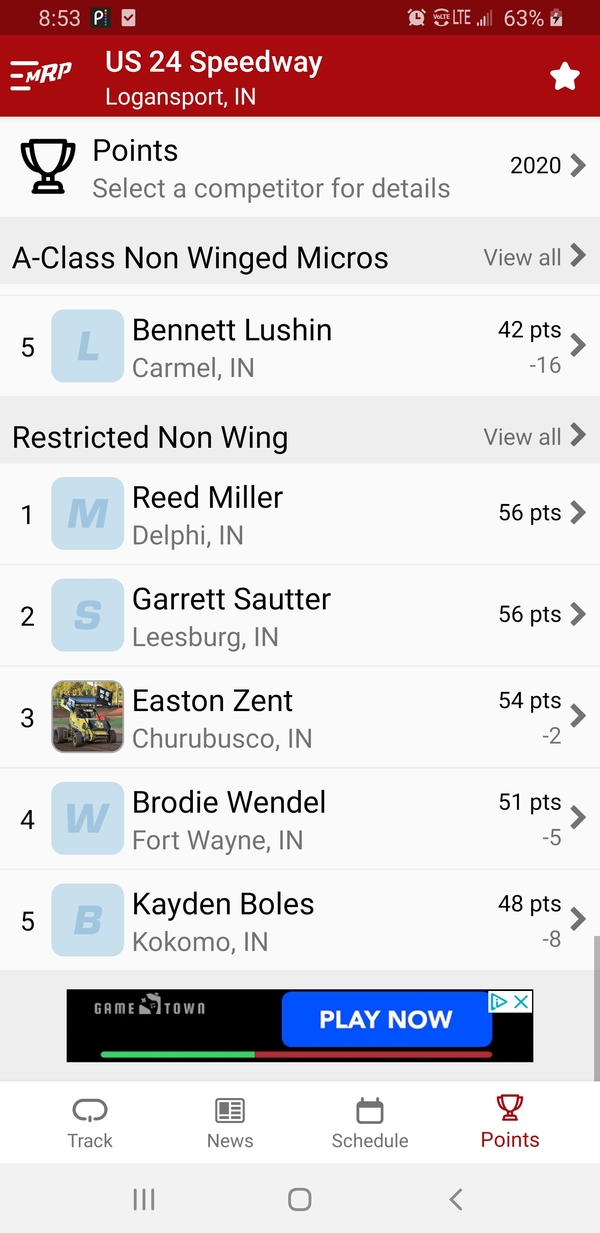Image resolution: width=600 pixels, height=1233 pixels.
Task: Tap Play Now in the ad banner
Action: click(x=385, y=1020)
